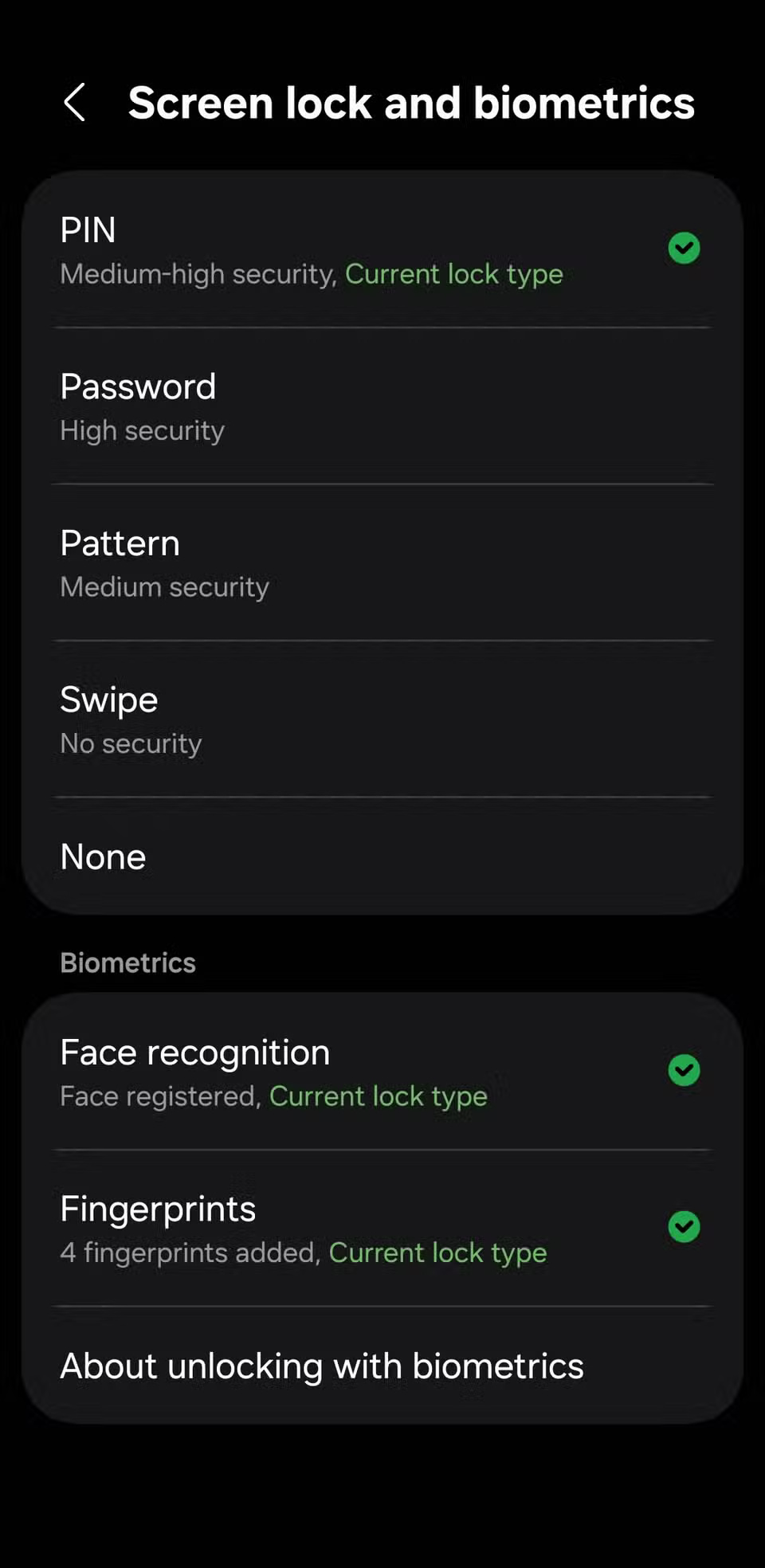Tap the green checkmark beside Fingerprints
This screenshot has height=1568, width=765.
[684, 1227]
